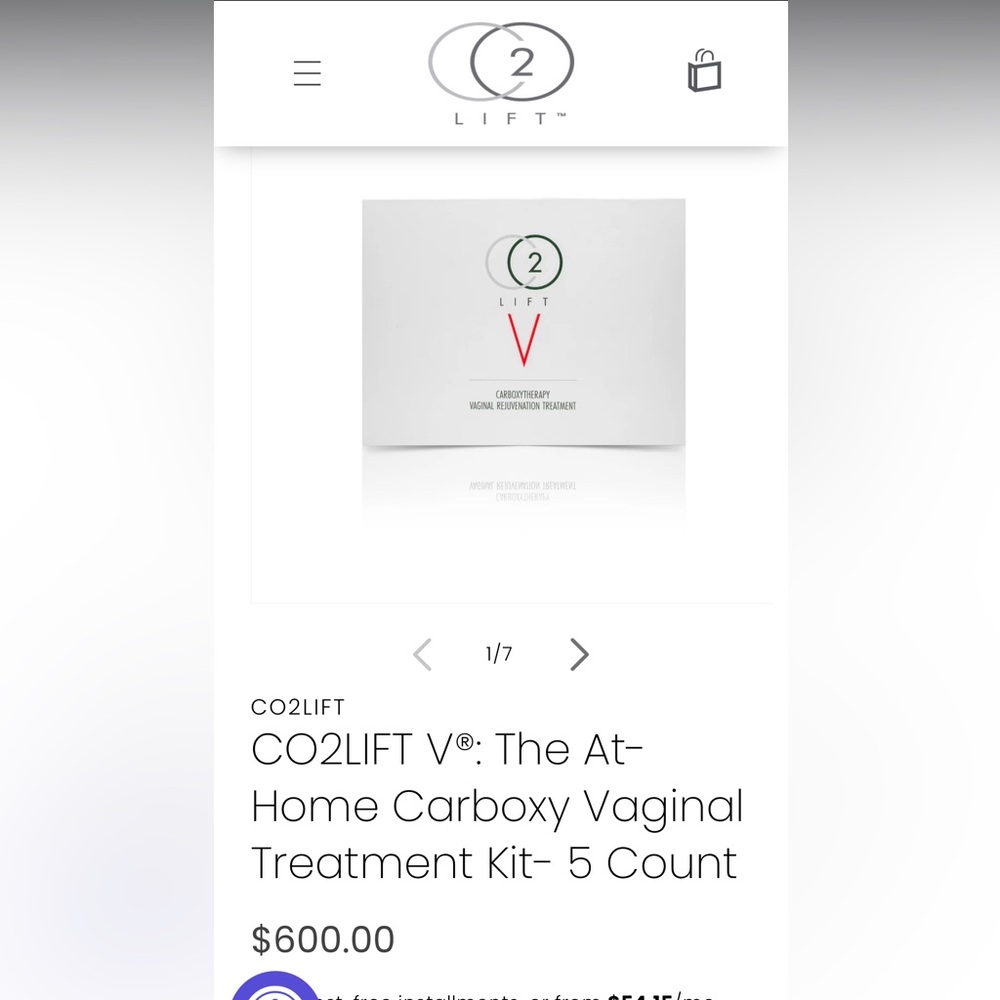Open the shopping bag
1000x1000 pixels.
click(704, 72)
